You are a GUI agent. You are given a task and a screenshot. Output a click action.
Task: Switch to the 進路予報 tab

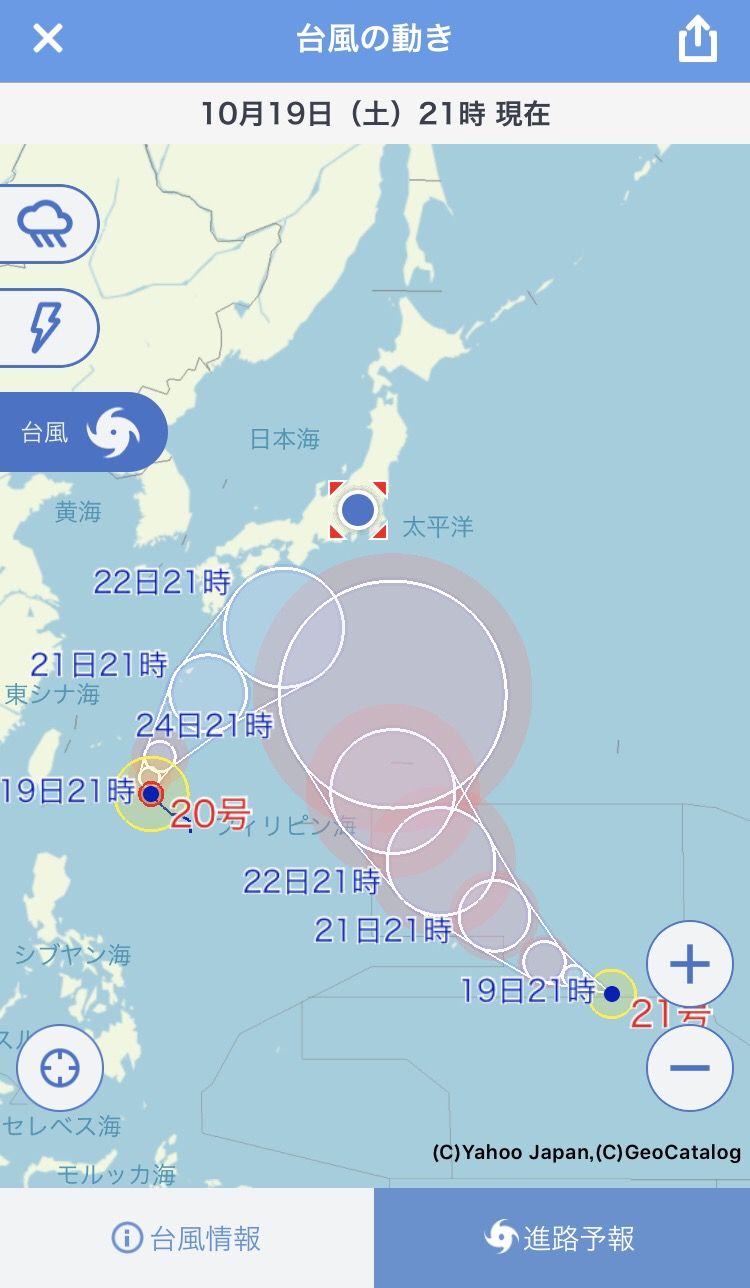[562, 1238]
